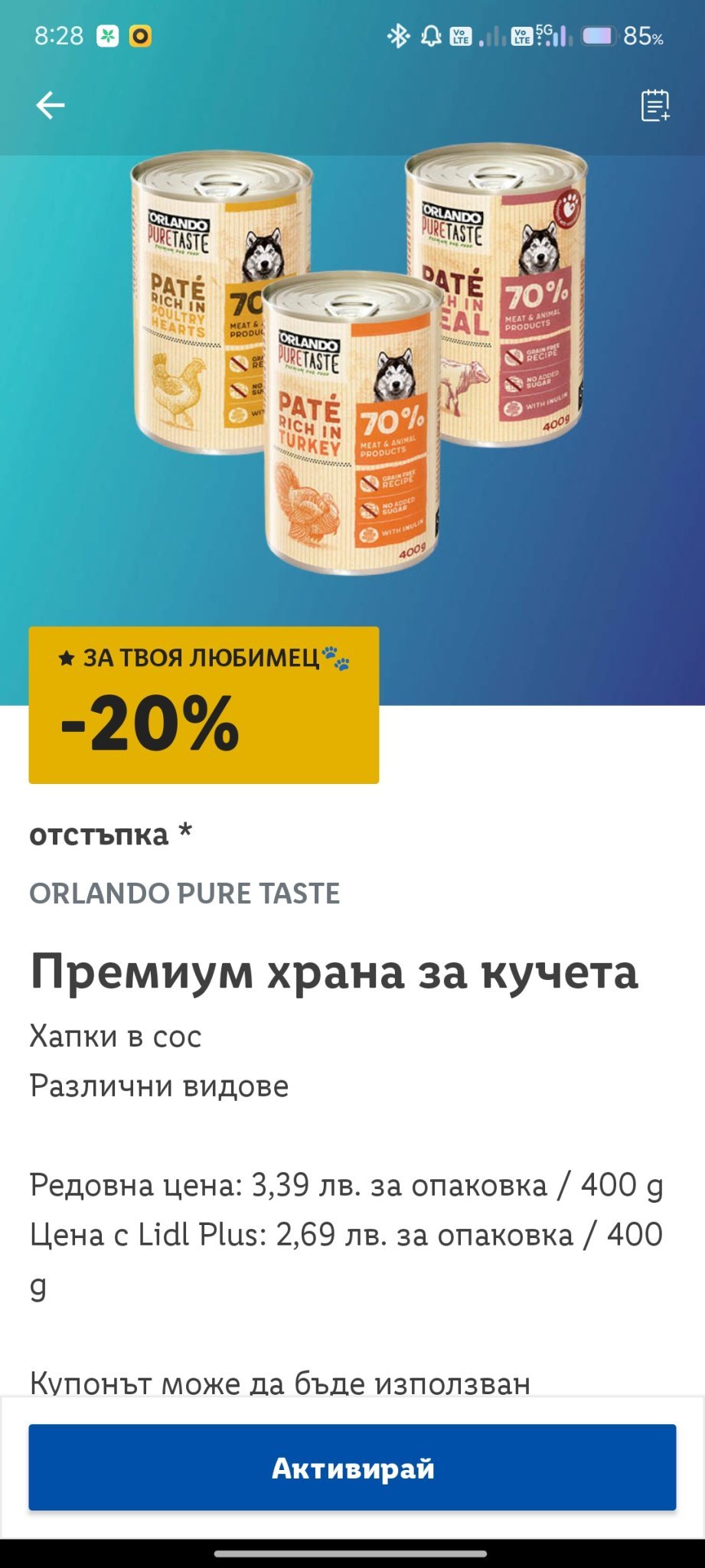Go back using the top arrow
Viewport: 705px width, 1568px height.
[51, 105]
